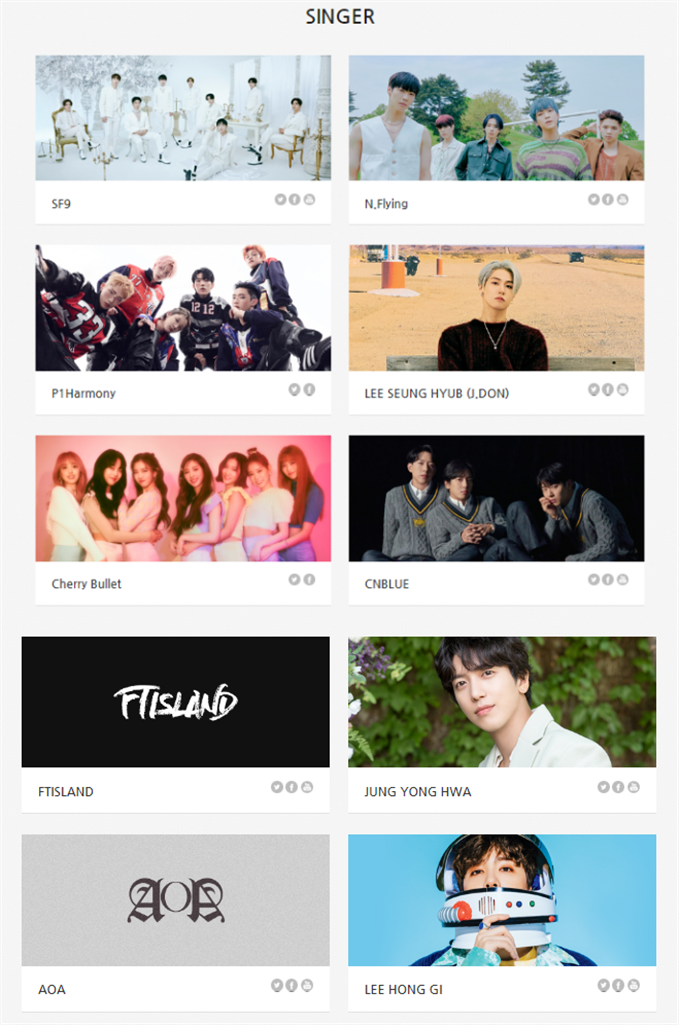
Task: Open LEE SEUNG HYUB's Facebook icon
Action: [x=608, y=389]
